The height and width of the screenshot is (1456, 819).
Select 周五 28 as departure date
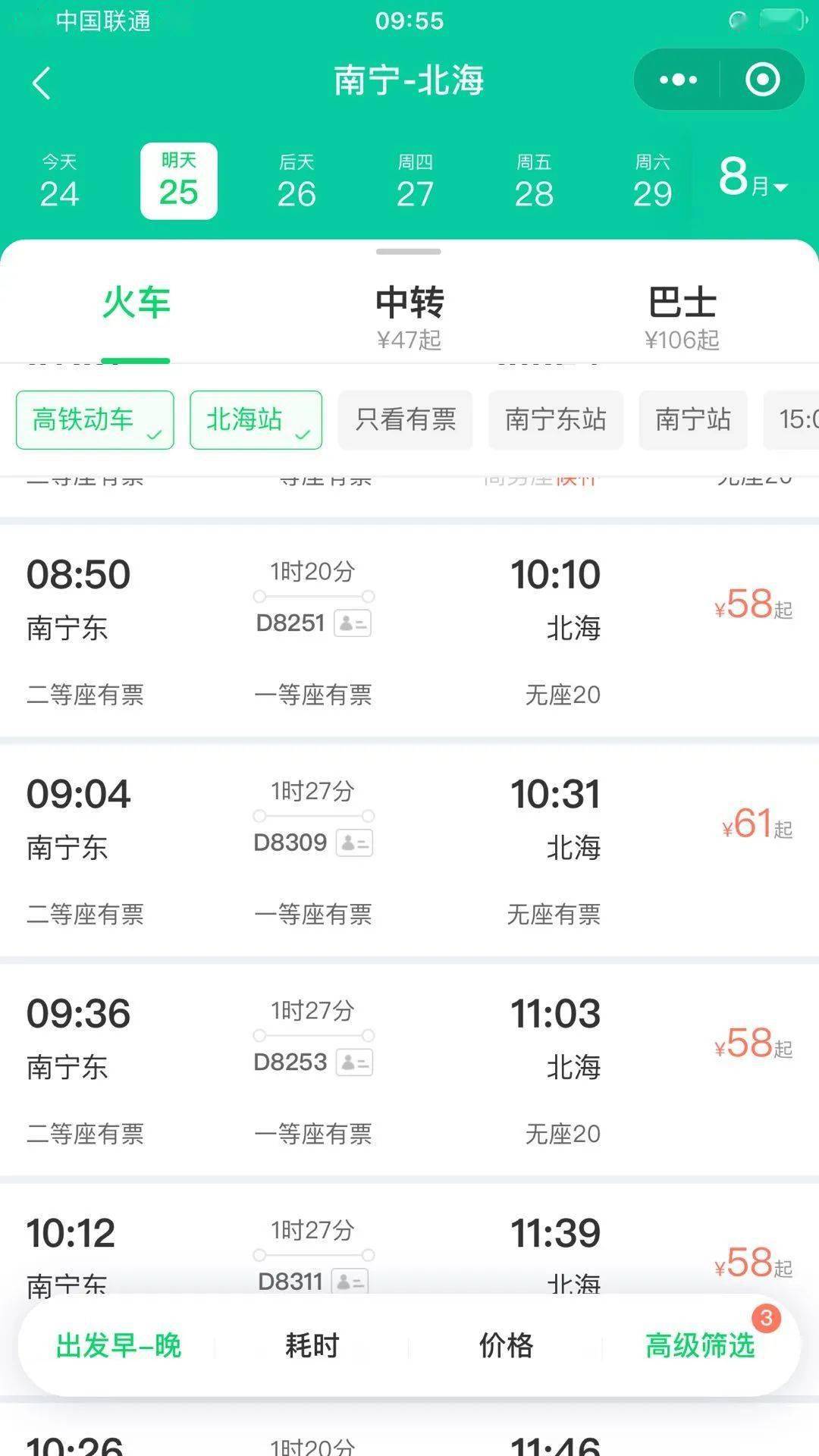pyautogui.click(x=534, y=181)
